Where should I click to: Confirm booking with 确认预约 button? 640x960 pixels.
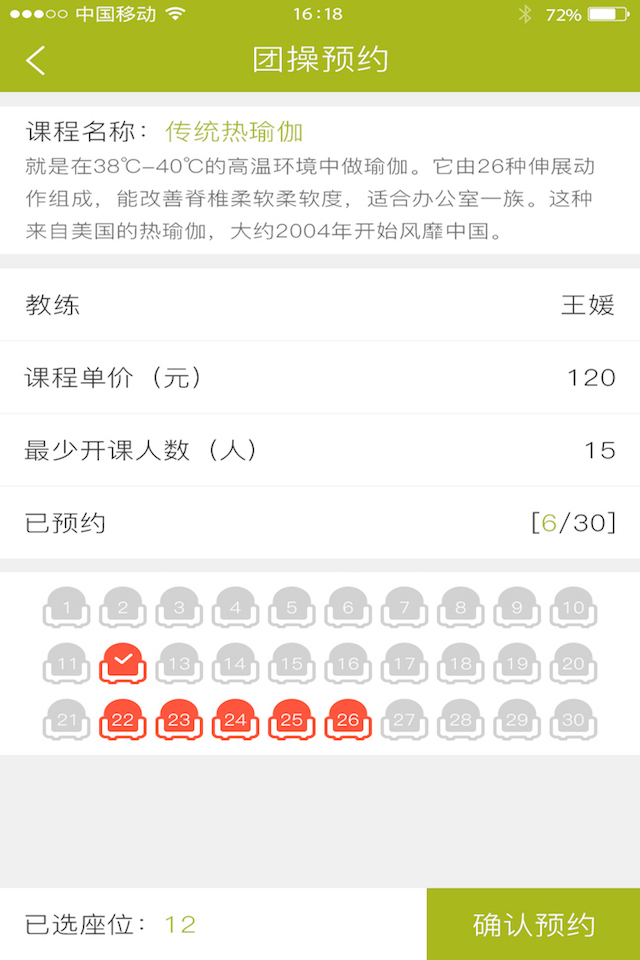(x=533, y=924)
